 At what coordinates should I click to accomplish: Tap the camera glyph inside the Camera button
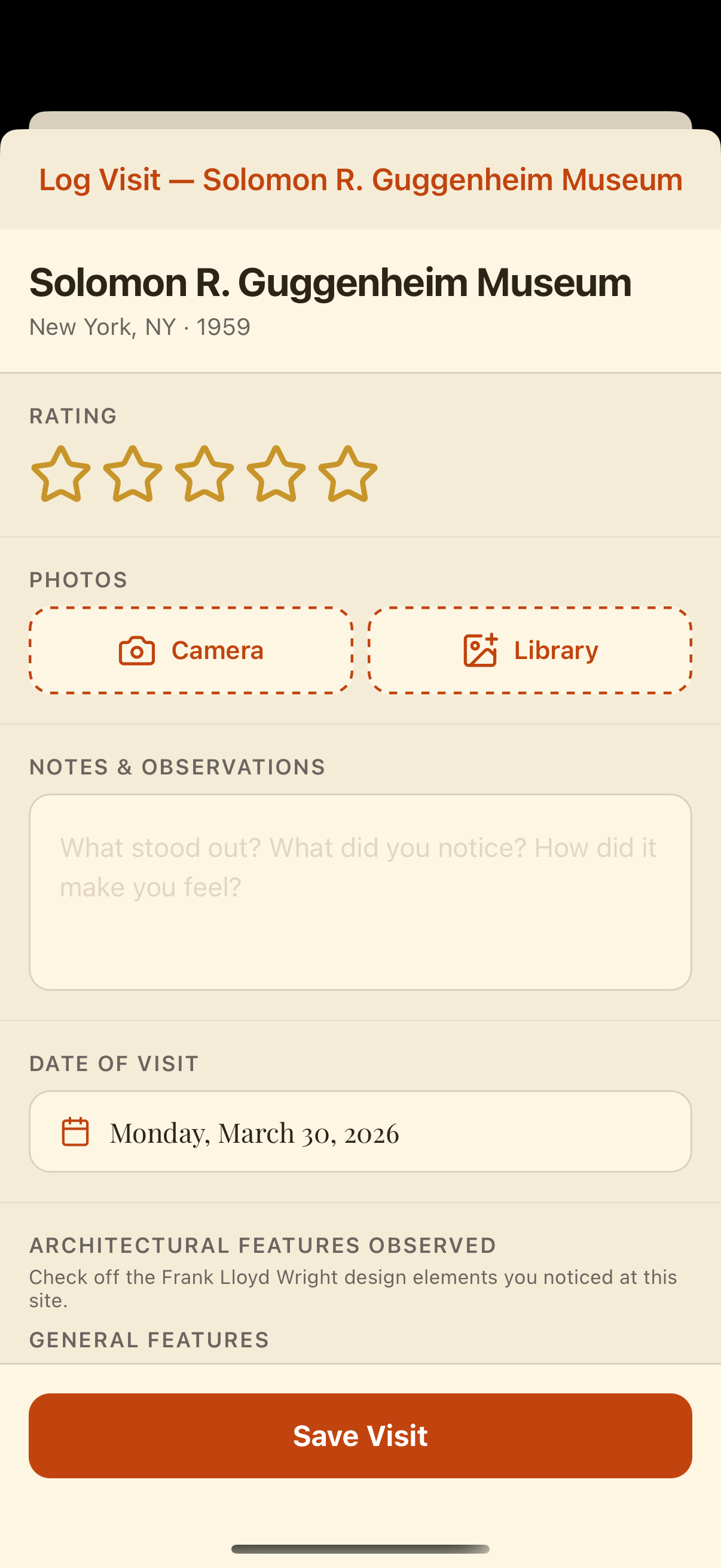pos(136,650)
